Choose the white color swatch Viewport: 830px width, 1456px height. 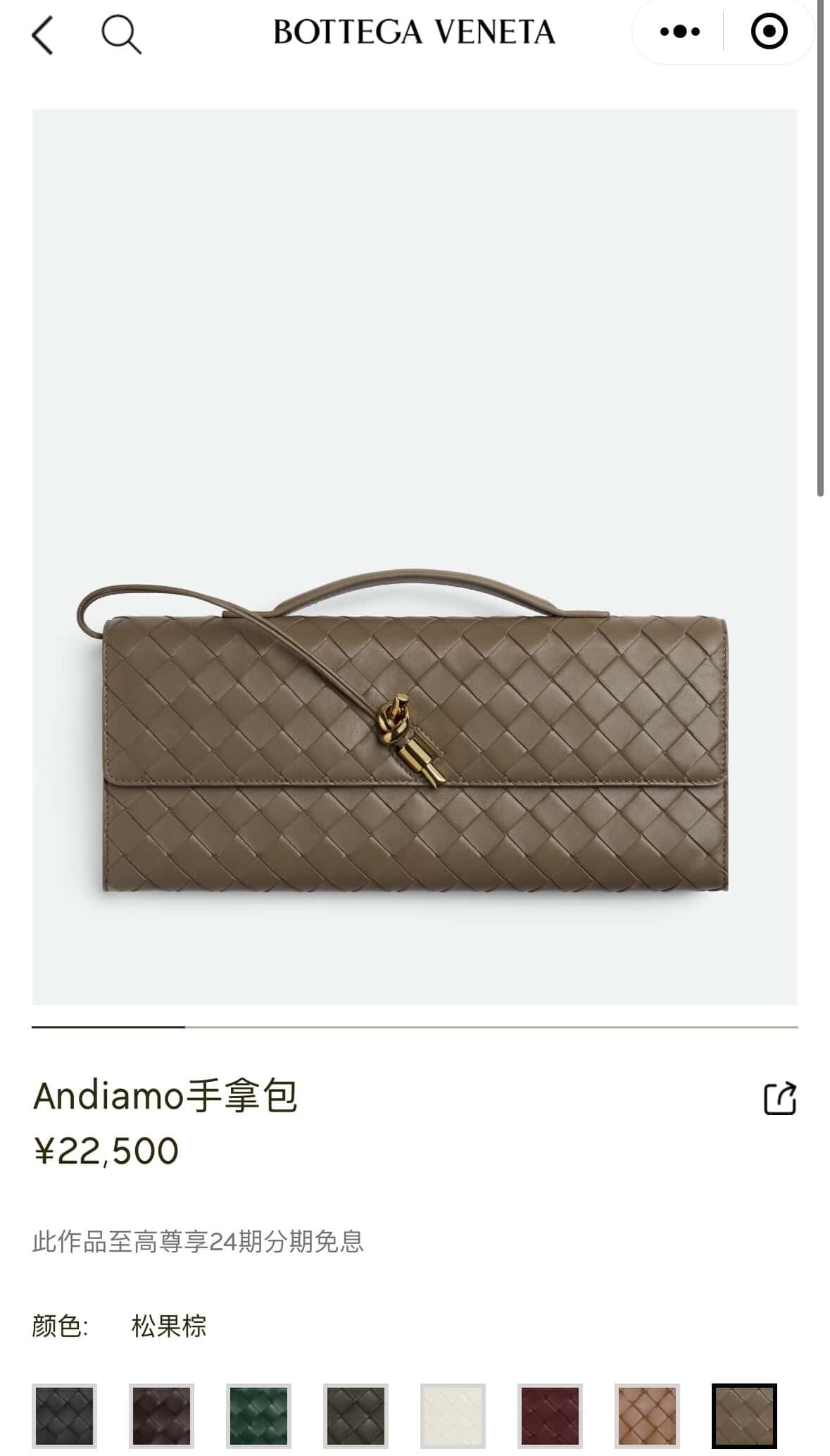point(453,1416)
